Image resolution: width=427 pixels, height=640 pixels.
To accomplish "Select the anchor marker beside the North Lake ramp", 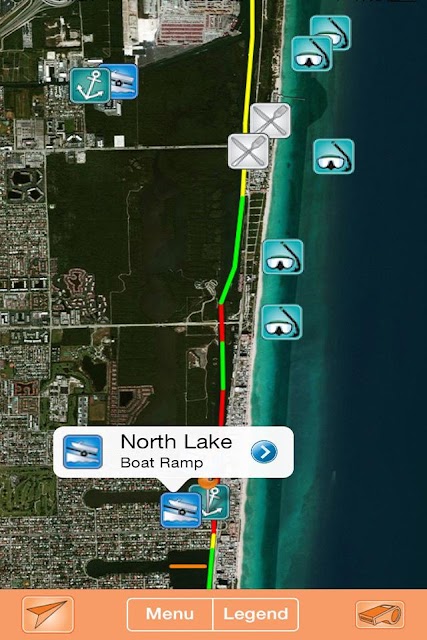I will (216, 502).
